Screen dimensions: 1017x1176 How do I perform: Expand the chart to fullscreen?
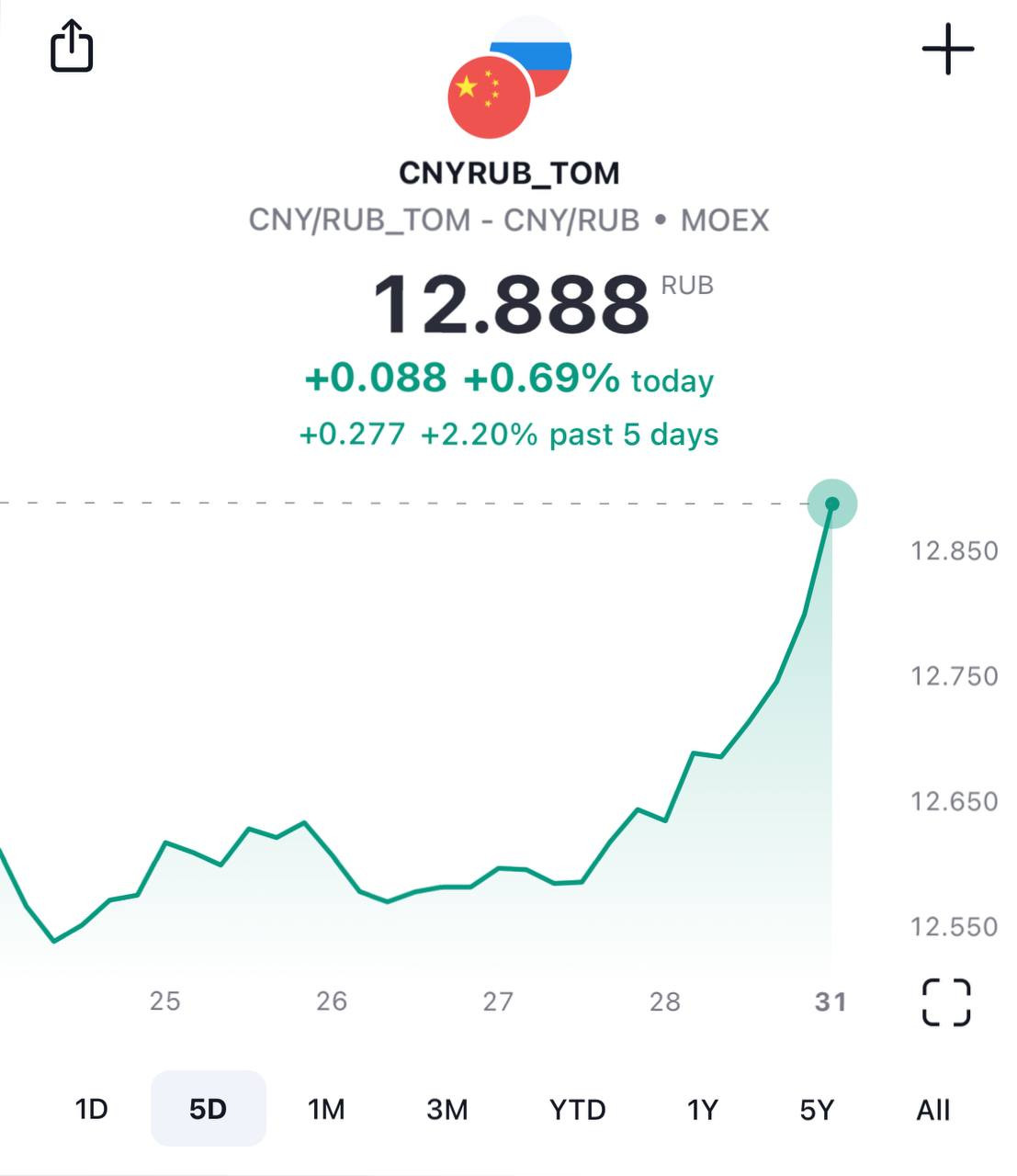pos(946,1001)
